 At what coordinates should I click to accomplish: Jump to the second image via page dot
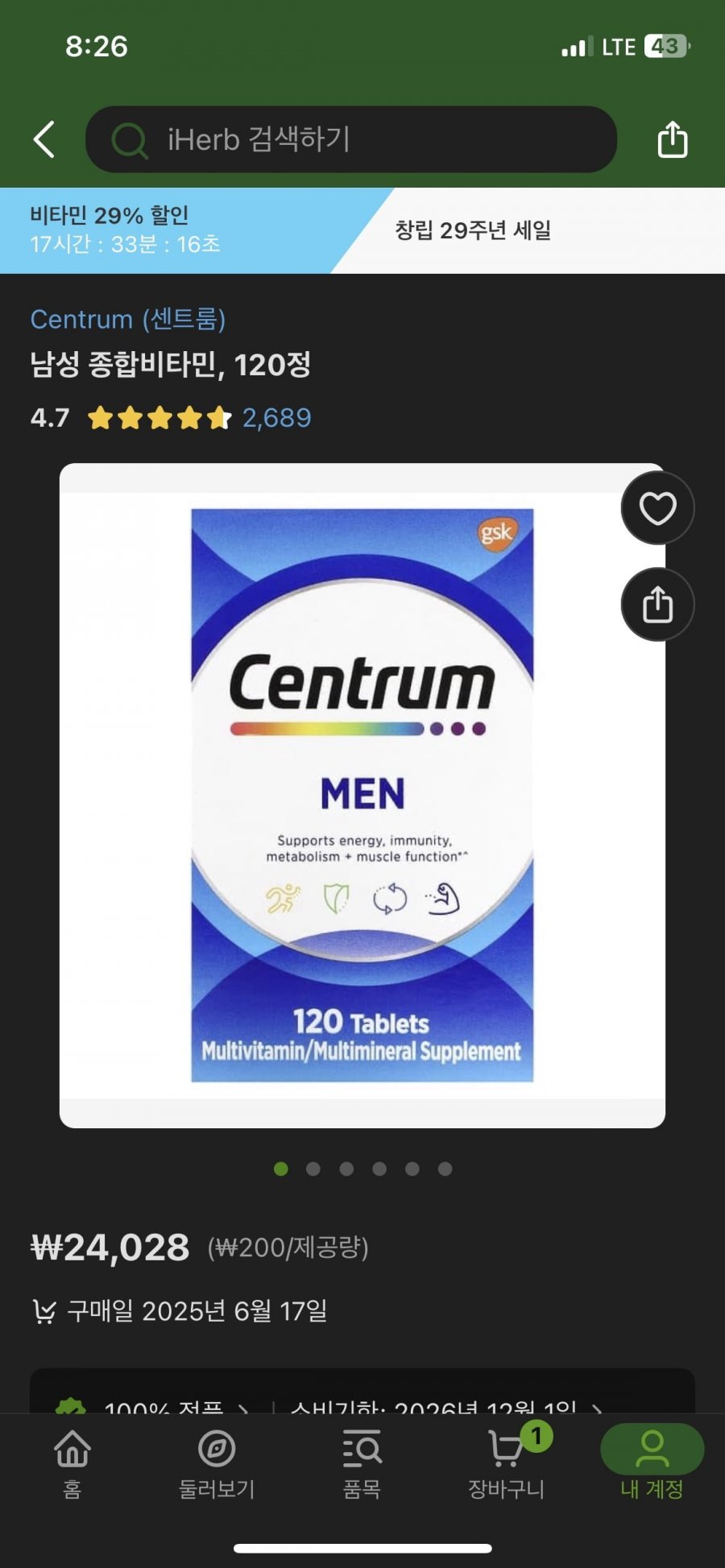click(x=313, y=1169)
